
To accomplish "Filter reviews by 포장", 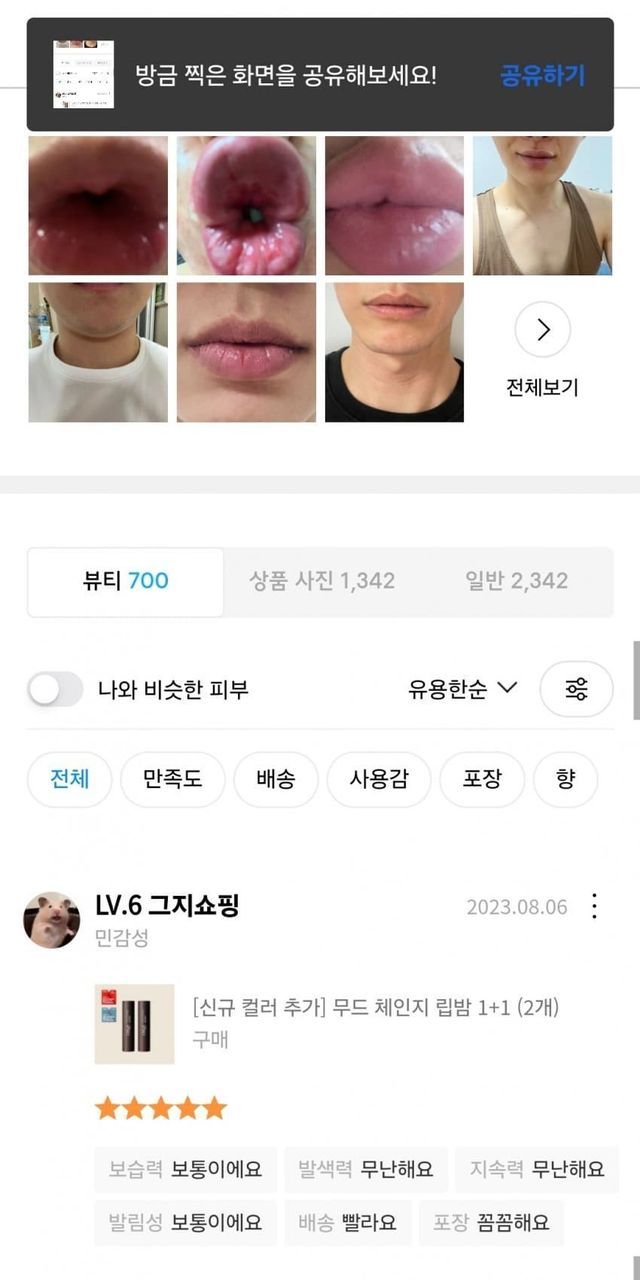I will [482, 779].
